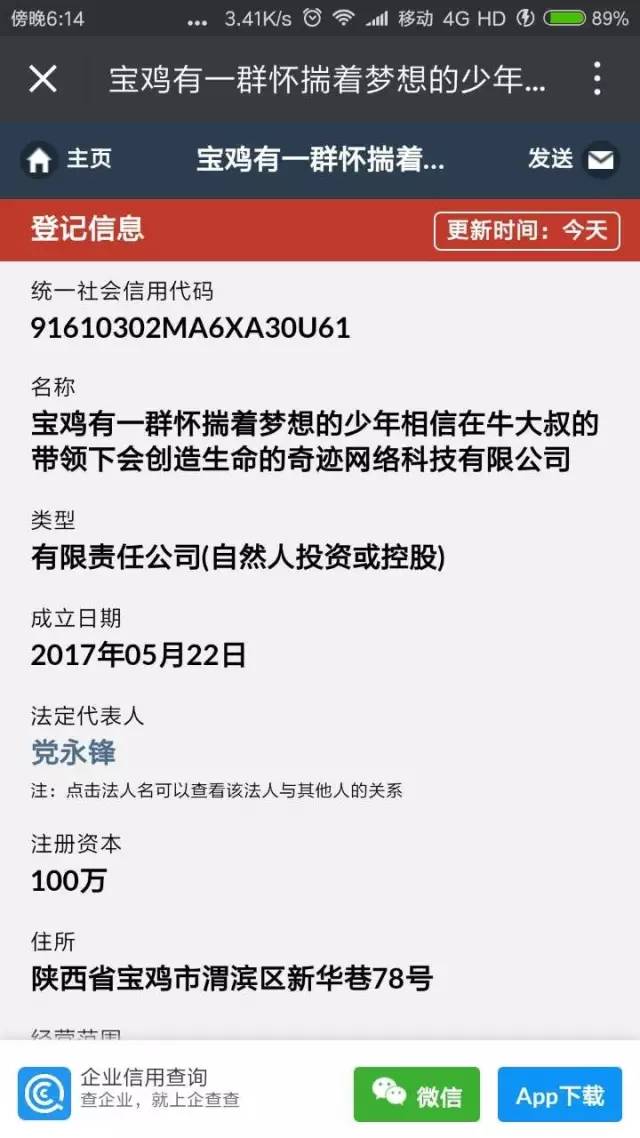Open the three-dot overflow menu
Image resolution: width=640 pixels, height=1138 pixels.
tap(597, 79)
